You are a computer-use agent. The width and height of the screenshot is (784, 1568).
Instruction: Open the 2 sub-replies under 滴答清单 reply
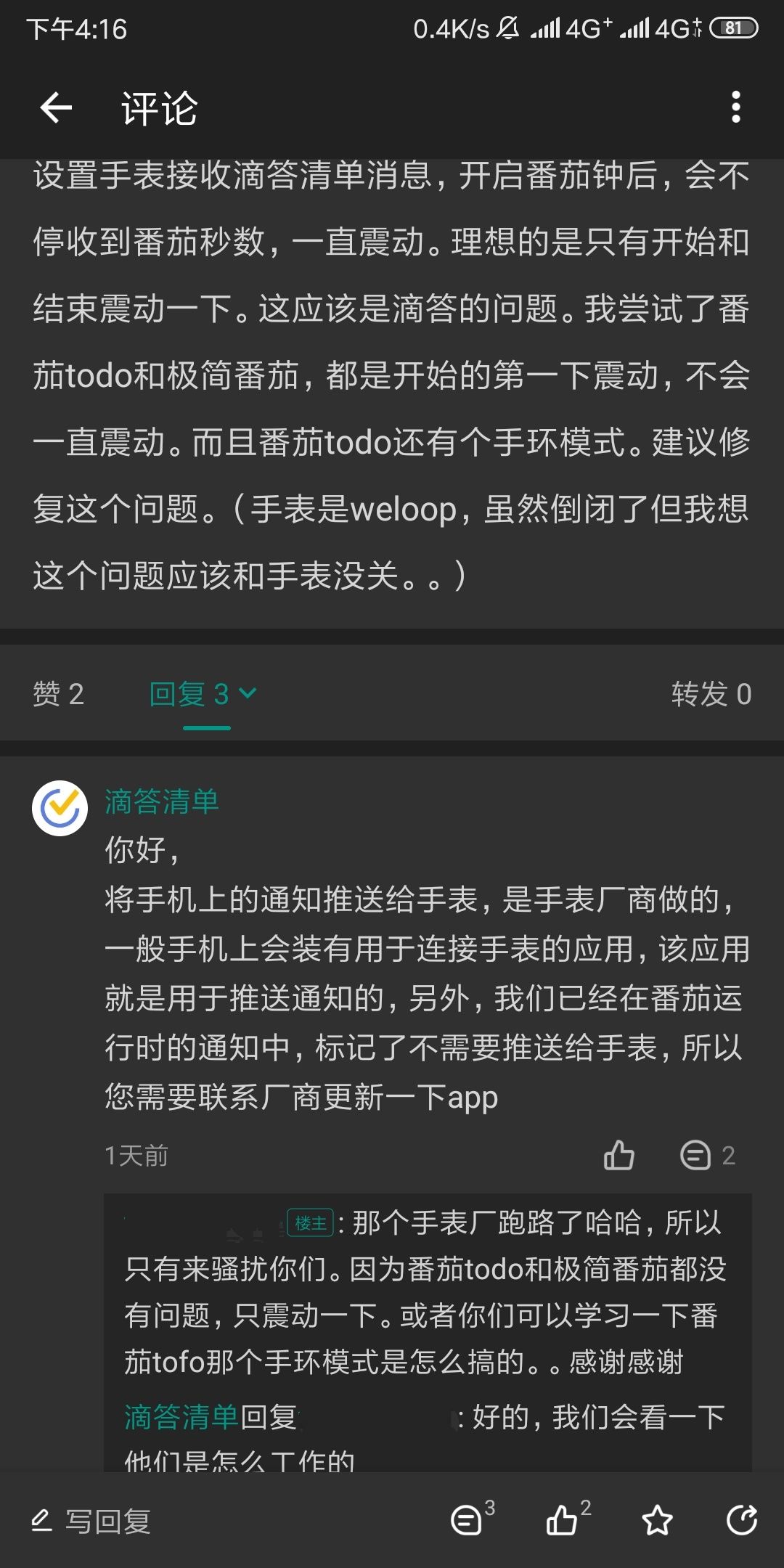(x=708, y=1155)
